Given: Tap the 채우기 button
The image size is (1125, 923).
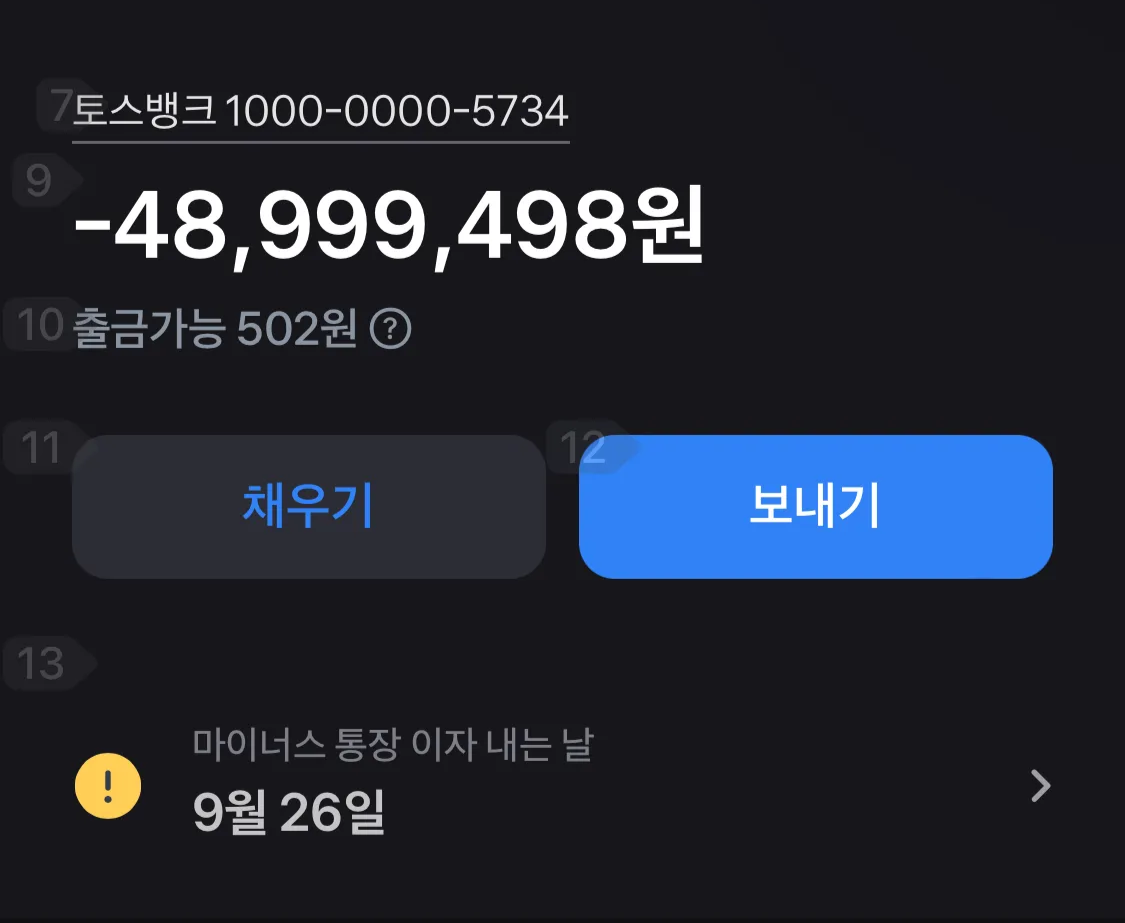Looking at the screenshot, I should click(x=308, y=507).
